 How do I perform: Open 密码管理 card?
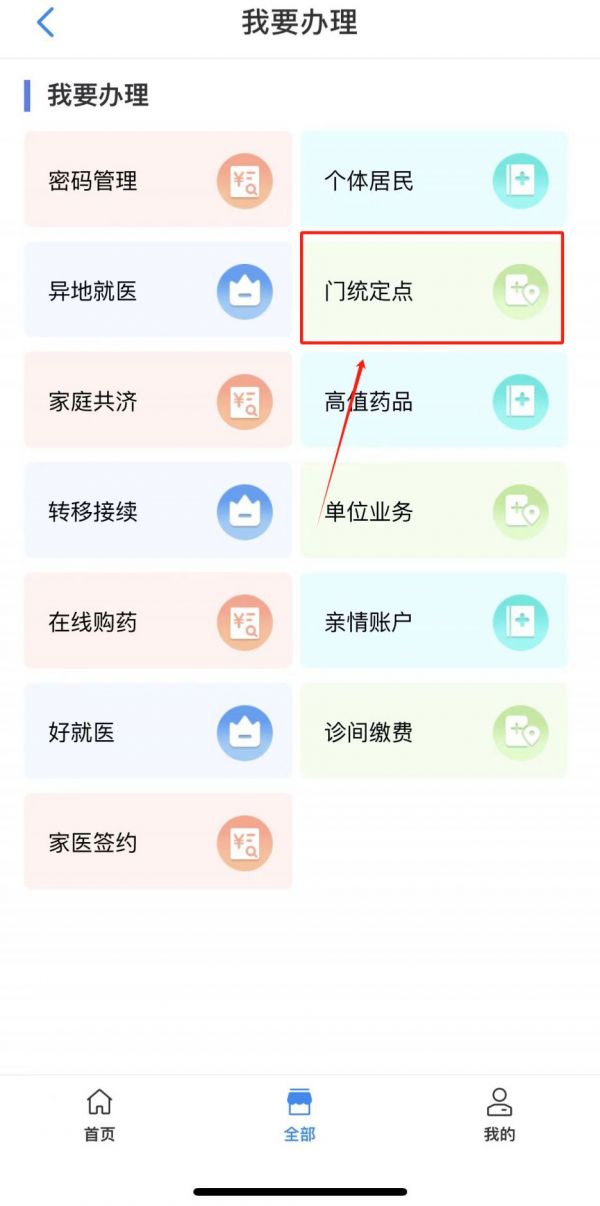[x=158, y=181]
